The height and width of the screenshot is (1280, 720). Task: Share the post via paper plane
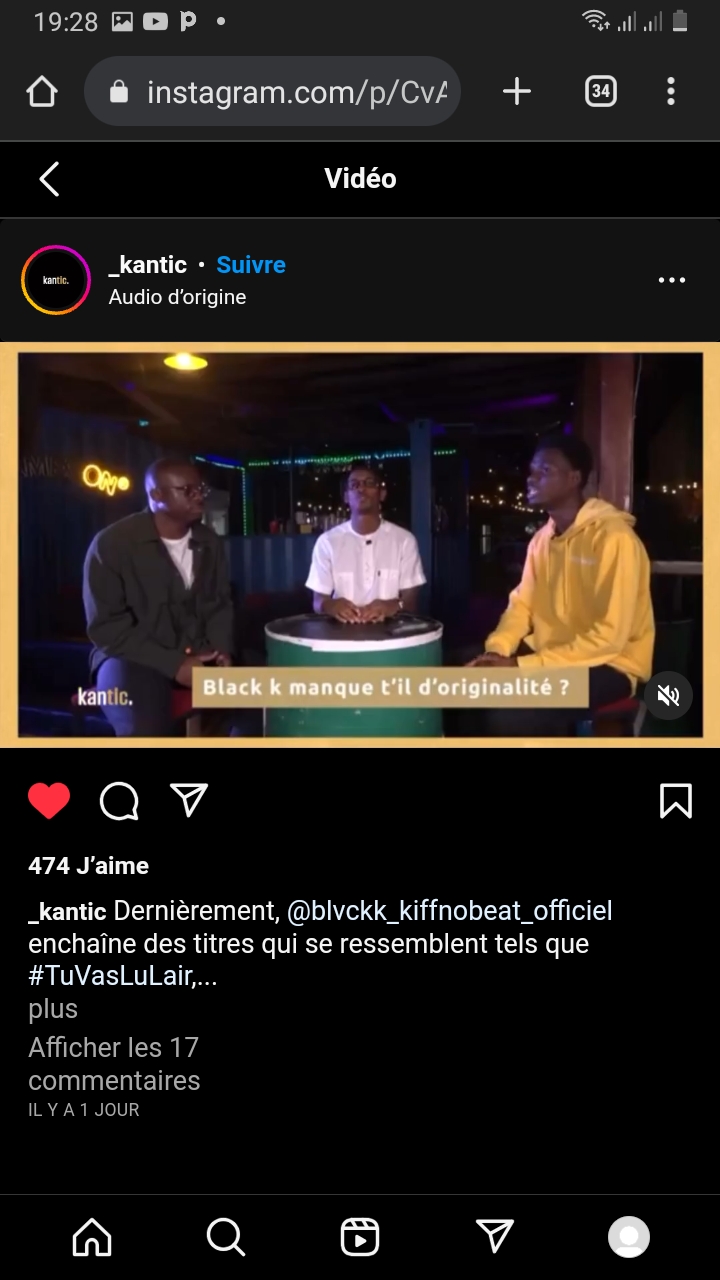tap(189, 799)
